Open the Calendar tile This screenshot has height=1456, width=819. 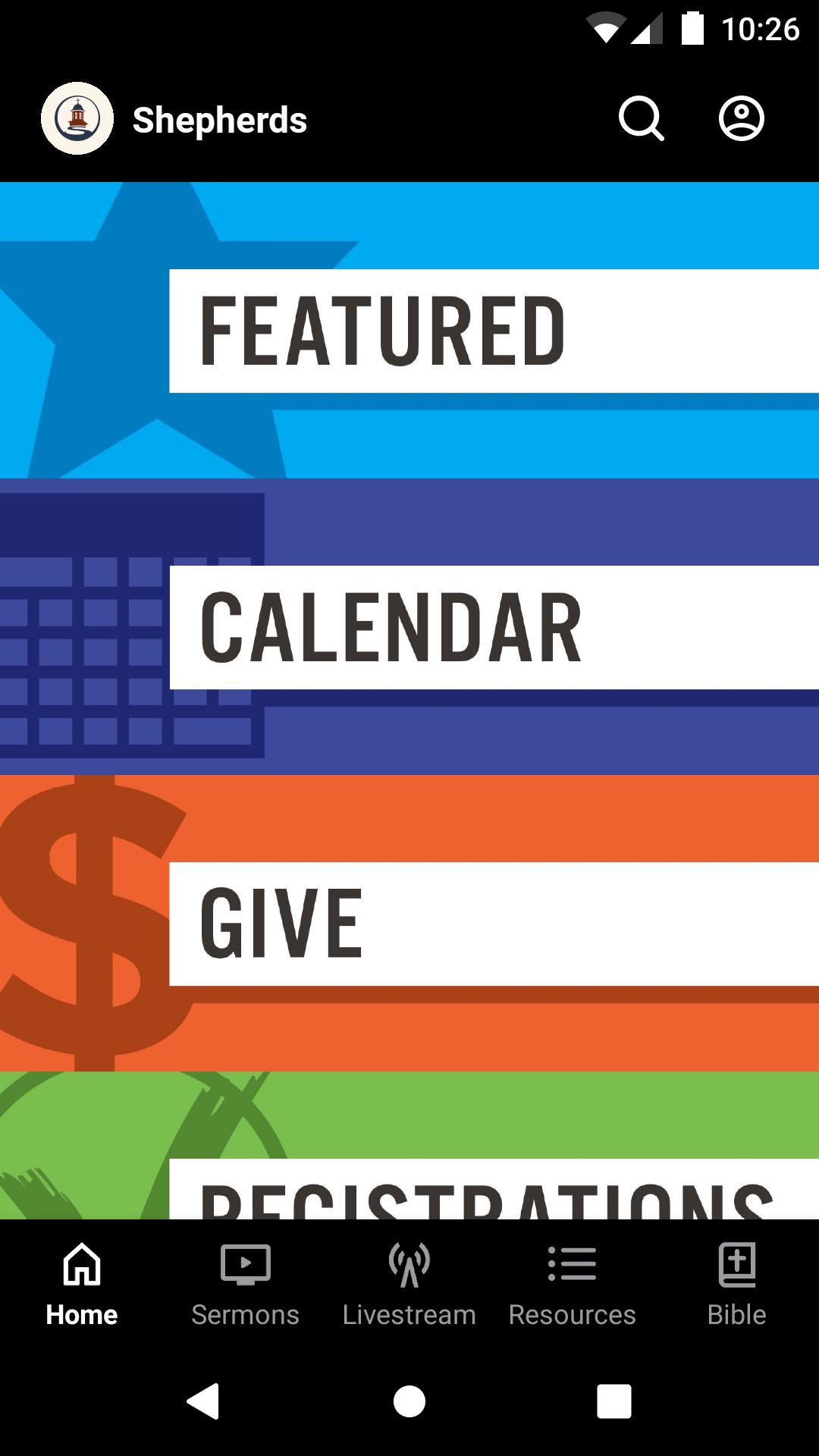[x=409, y=627]
